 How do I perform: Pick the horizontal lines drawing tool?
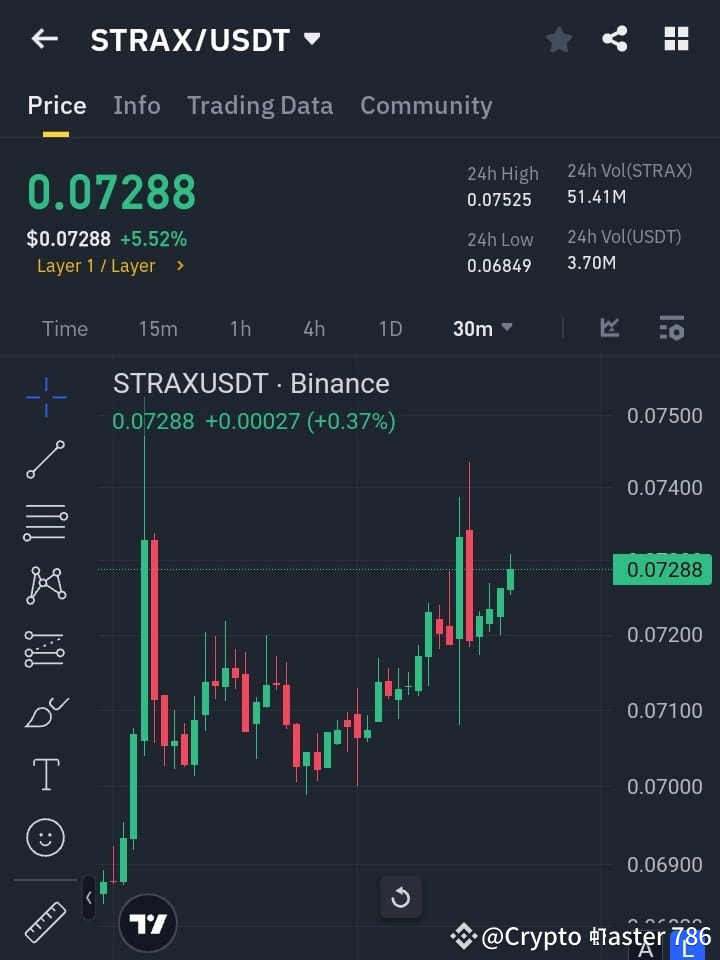(45, 523)
